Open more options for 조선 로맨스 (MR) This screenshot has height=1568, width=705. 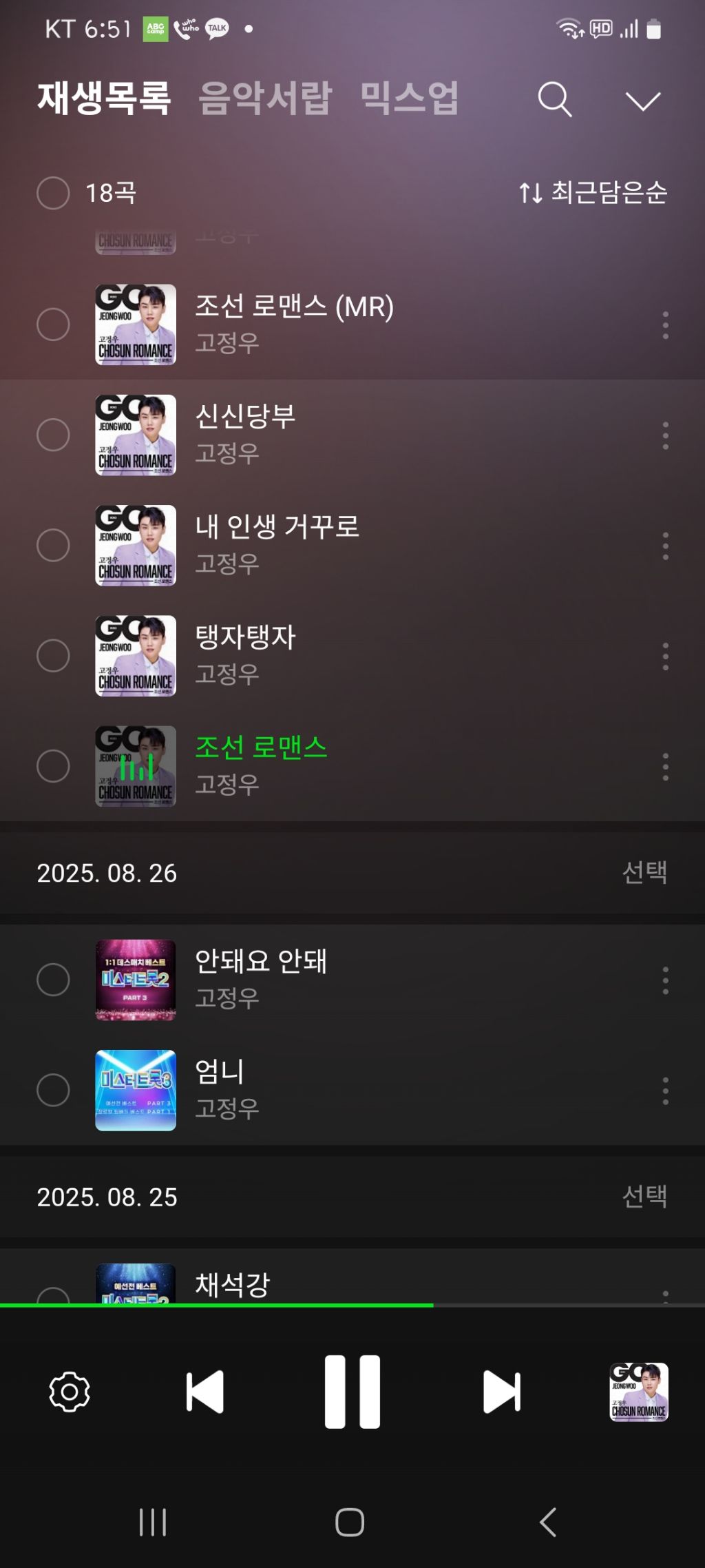665,324
